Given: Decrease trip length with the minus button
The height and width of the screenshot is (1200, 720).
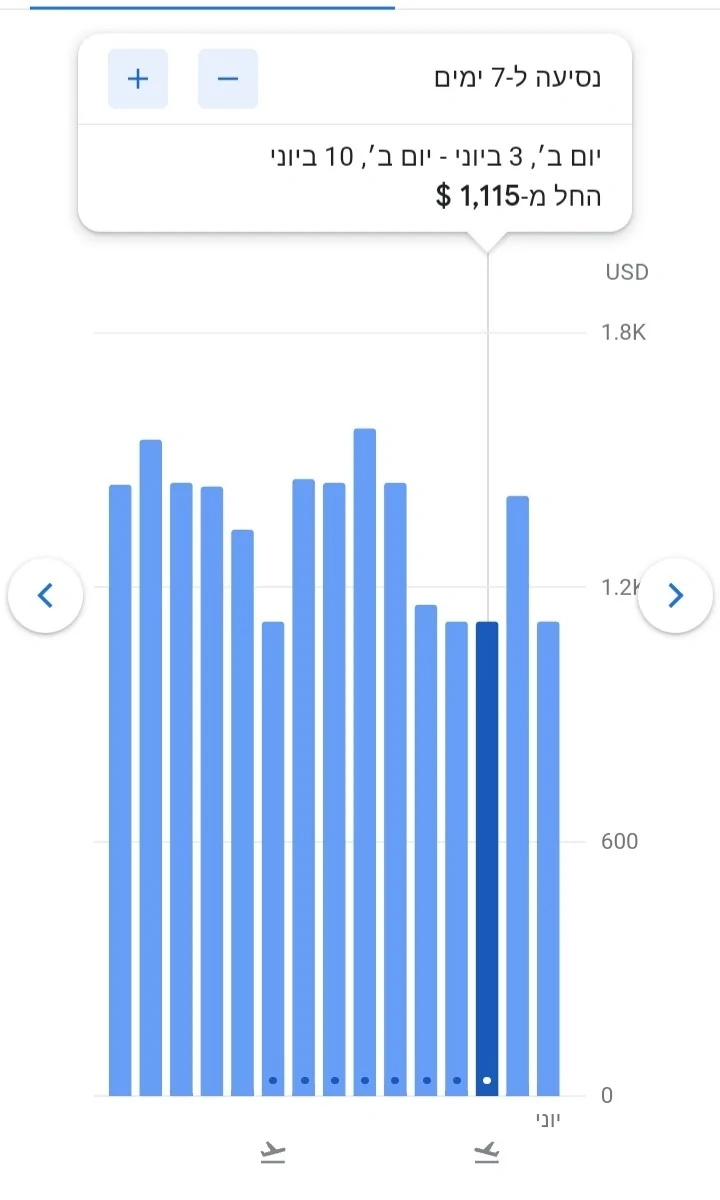Looking at the screenshot, I should [x=228, y=79].
